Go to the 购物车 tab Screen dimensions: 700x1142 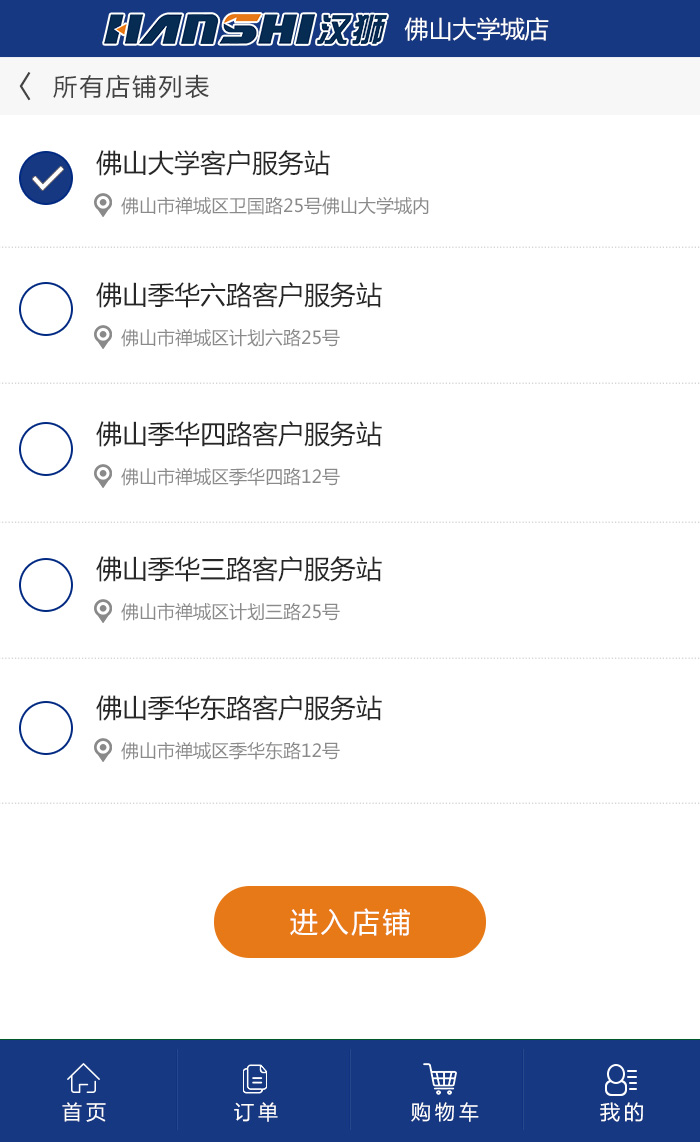tap(443, 1092)
